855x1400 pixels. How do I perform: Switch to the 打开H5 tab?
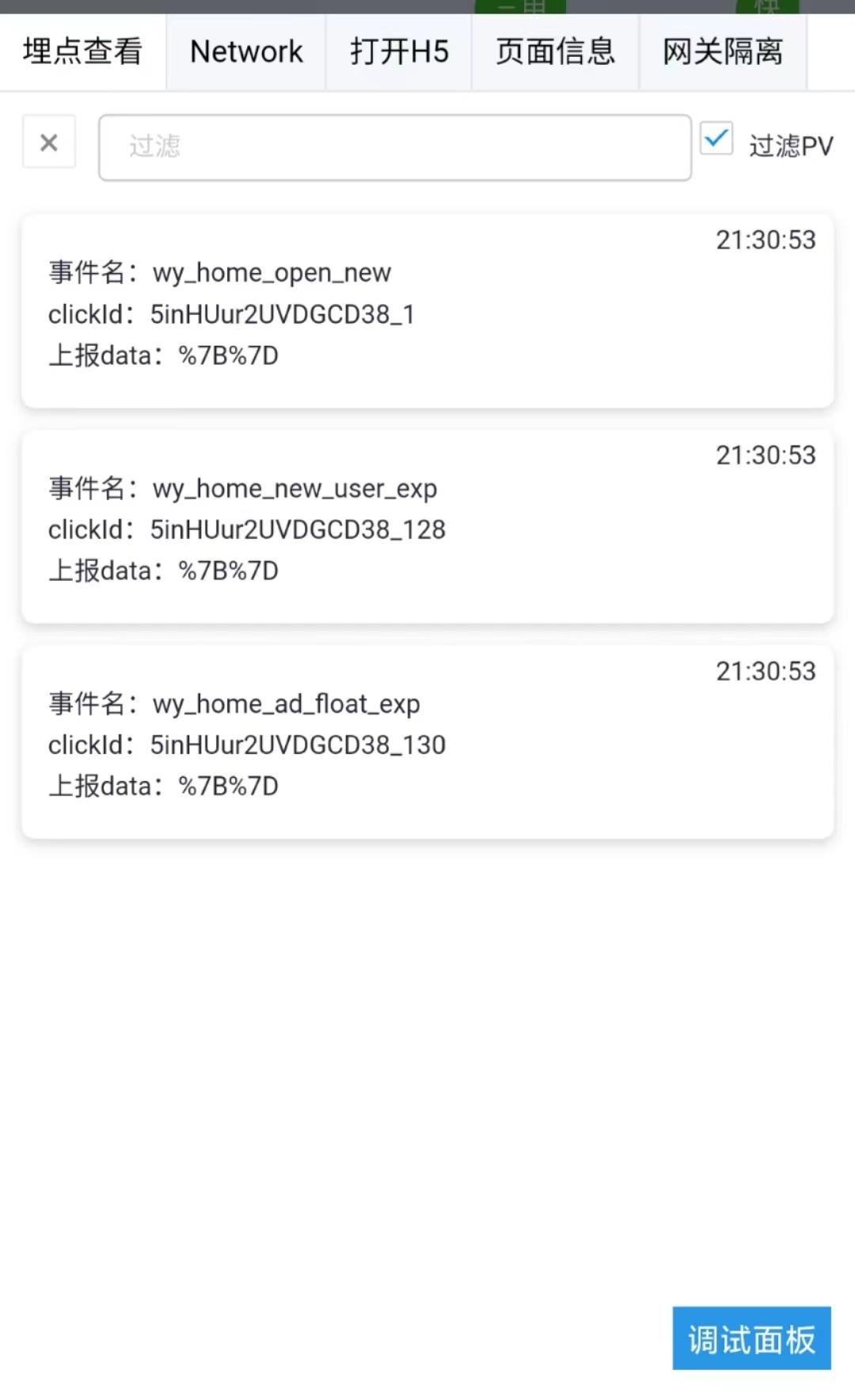[399, 52]
